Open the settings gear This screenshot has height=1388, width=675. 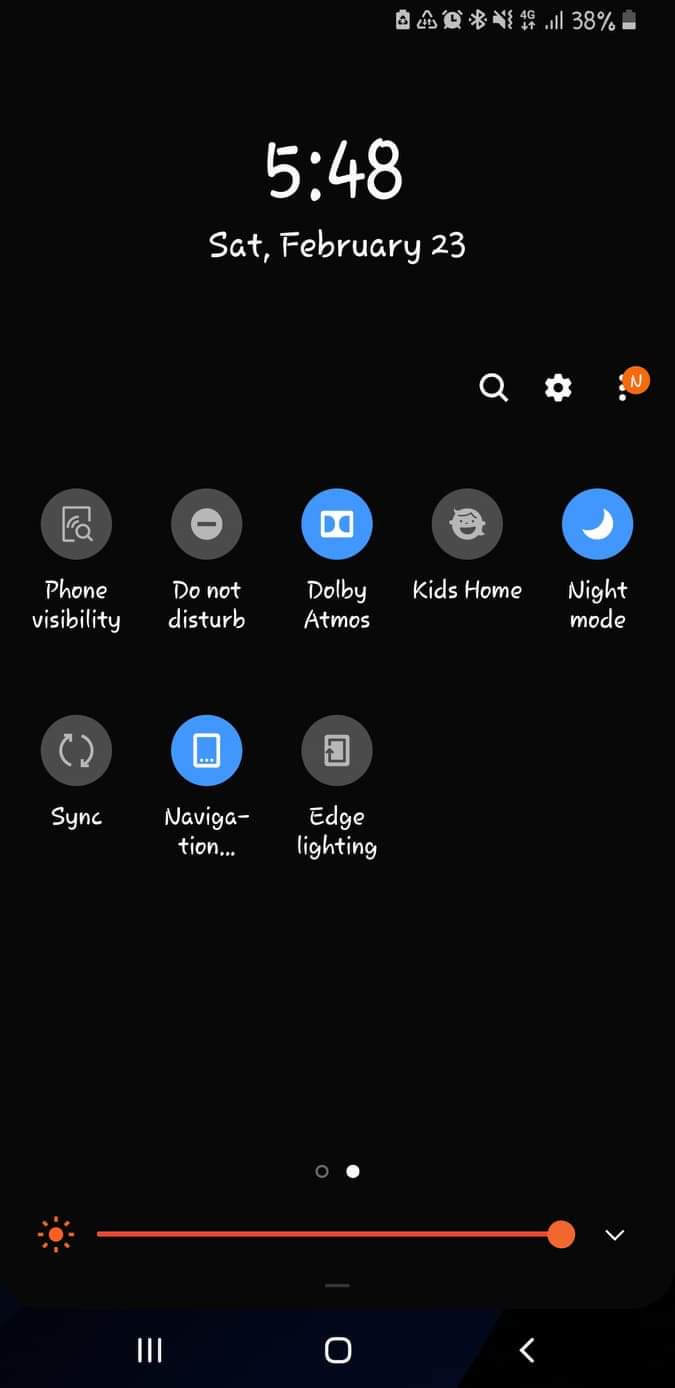[x=558, y=387]
